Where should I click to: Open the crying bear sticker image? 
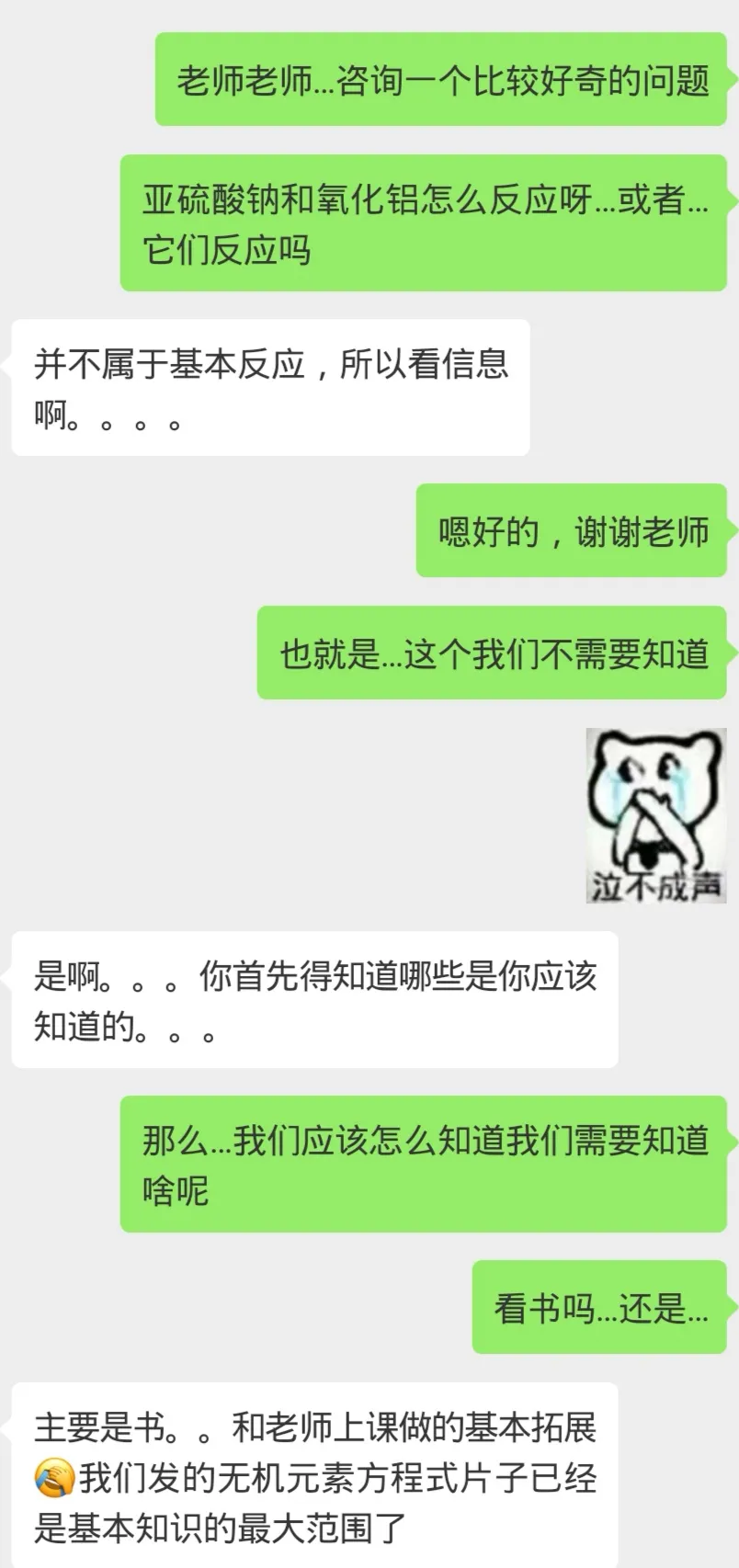coord(655,815)
